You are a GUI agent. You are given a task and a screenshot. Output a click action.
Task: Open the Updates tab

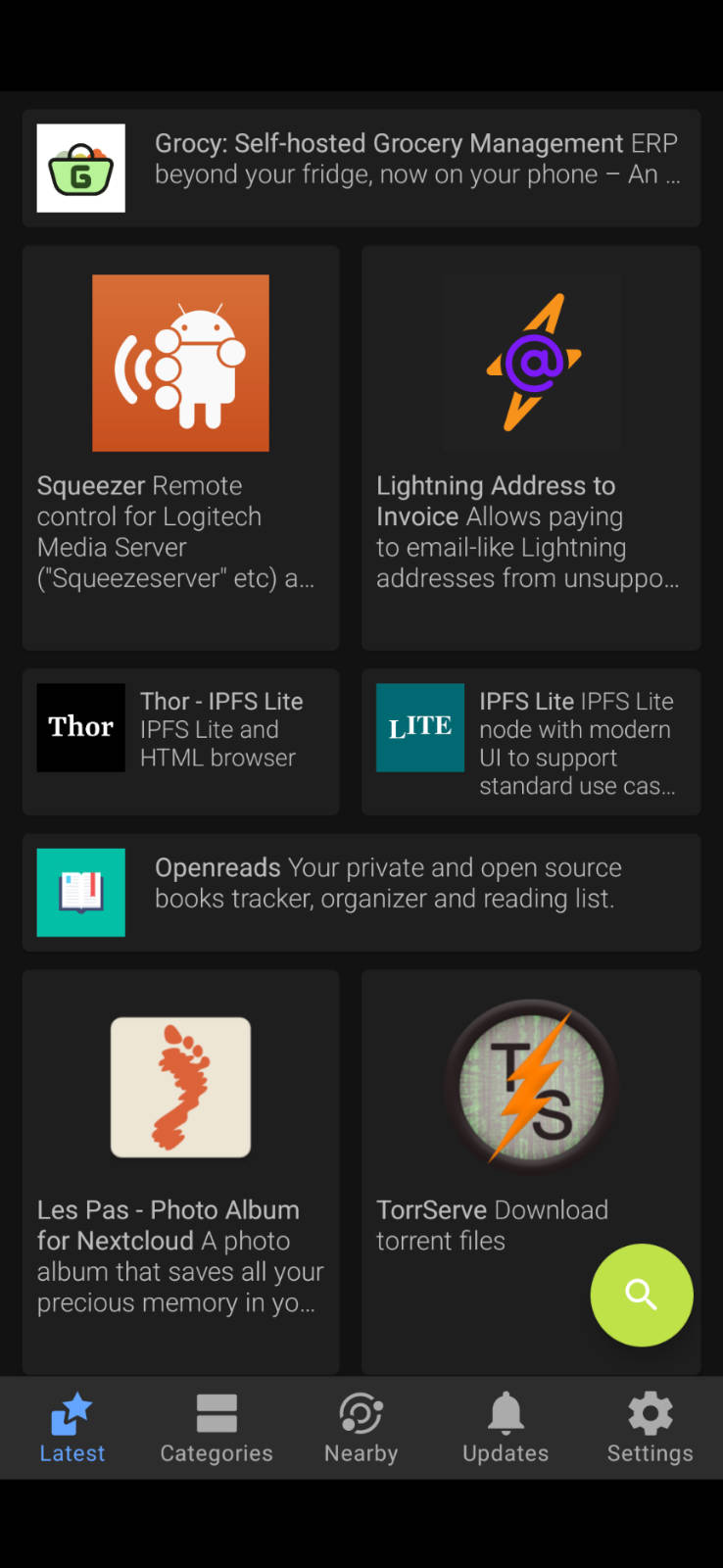pos(506,1428)
